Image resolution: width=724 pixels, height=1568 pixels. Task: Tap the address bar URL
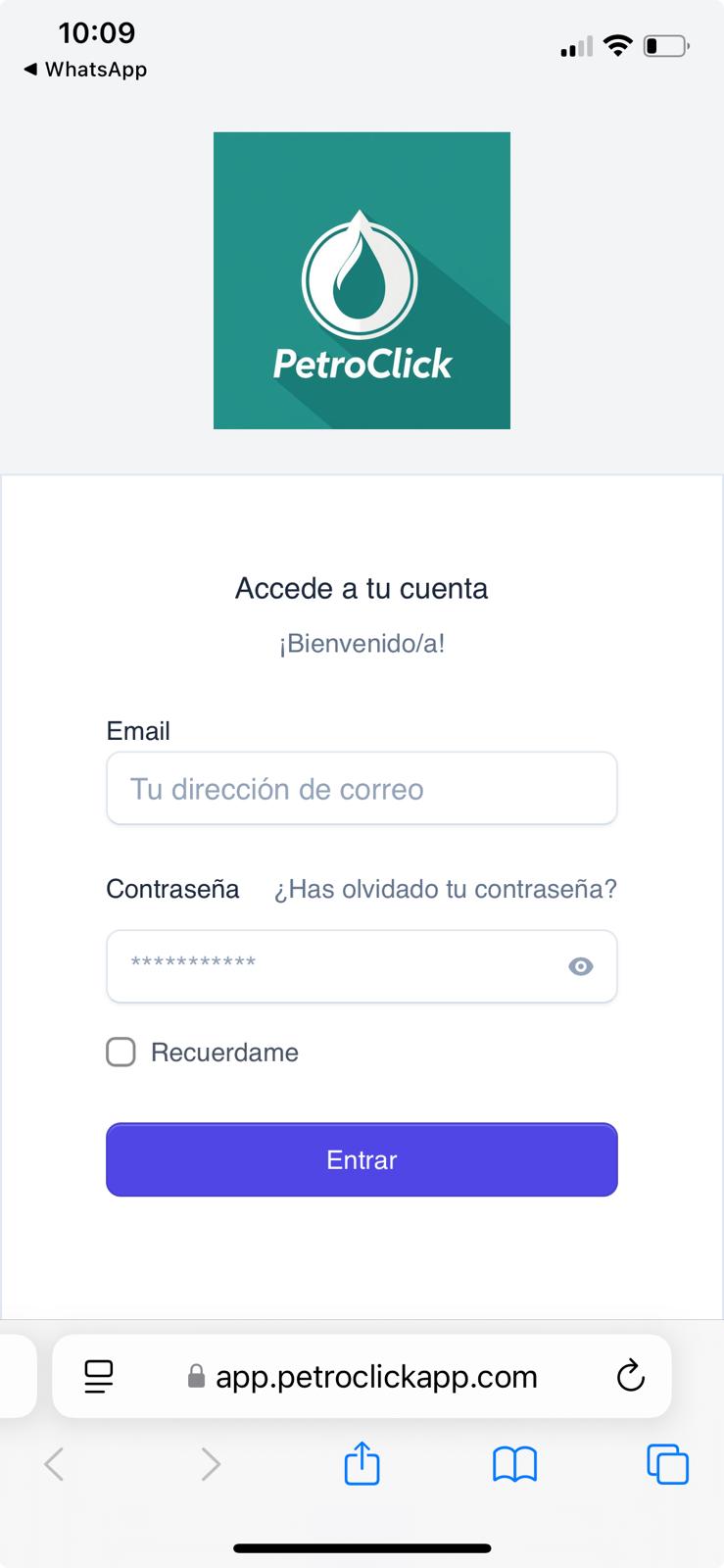[x=376, y=1376]
